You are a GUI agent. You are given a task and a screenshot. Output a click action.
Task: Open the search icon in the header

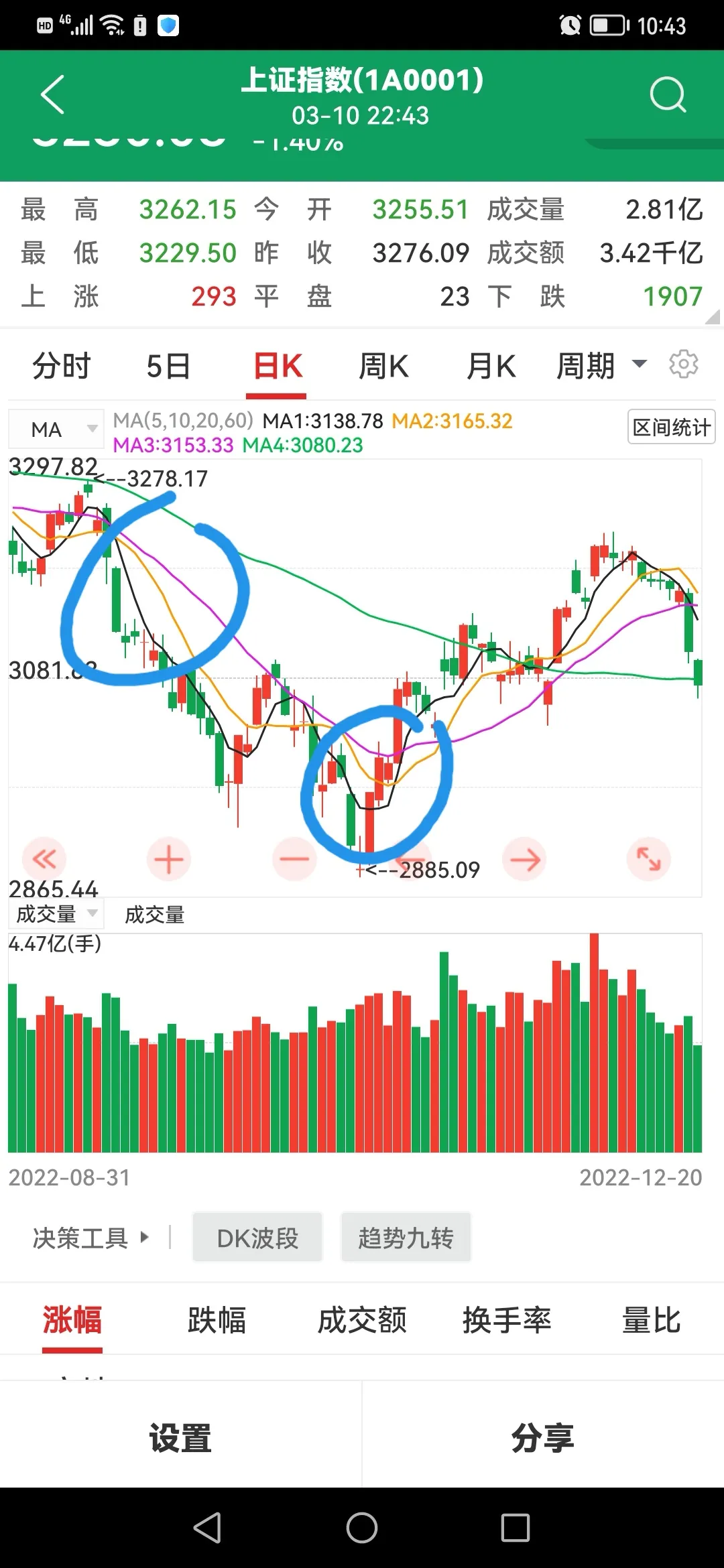click(668, 94)
